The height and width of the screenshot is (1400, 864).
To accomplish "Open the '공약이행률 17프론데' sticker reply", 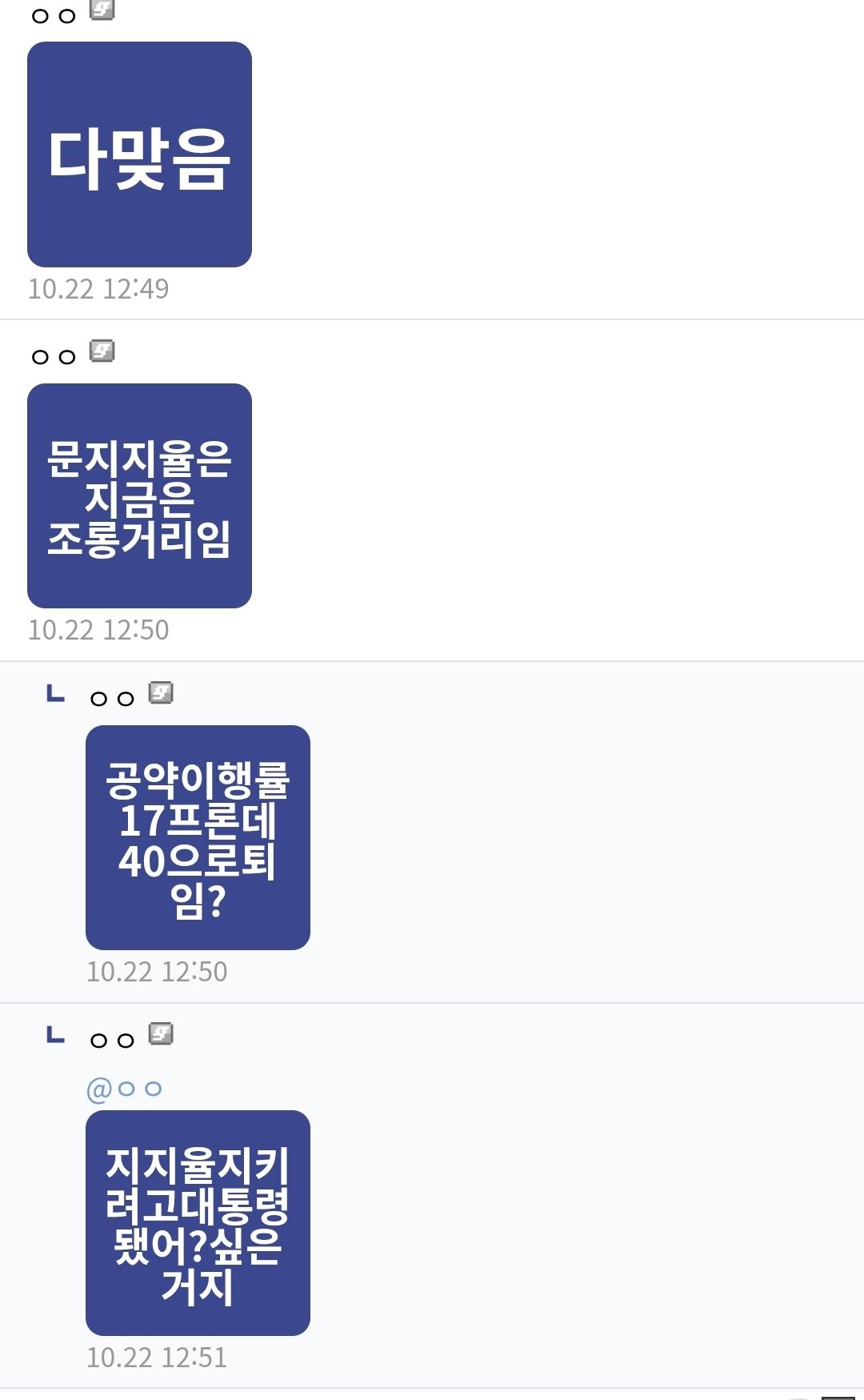I will 198,837.
